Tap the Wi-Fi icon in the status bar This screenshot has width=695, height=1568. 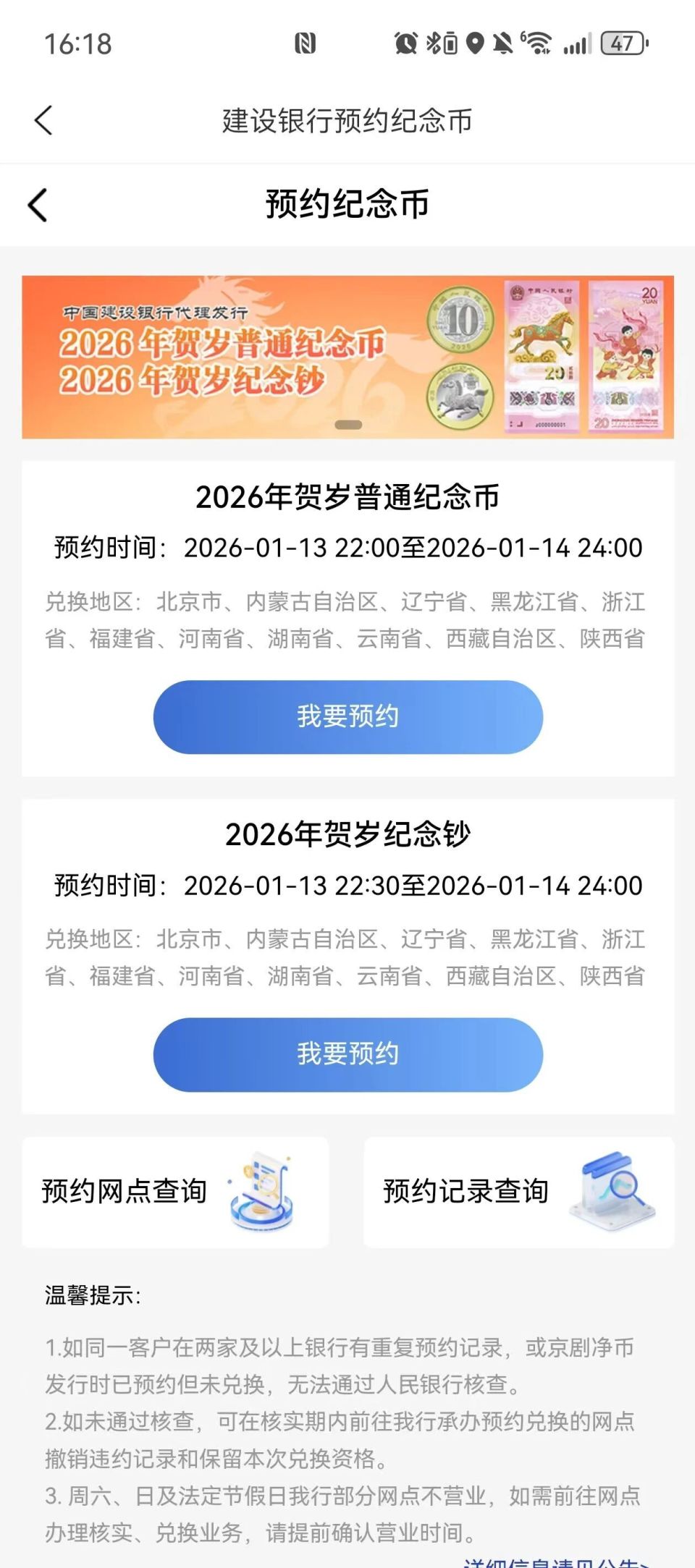click(537, 43)
